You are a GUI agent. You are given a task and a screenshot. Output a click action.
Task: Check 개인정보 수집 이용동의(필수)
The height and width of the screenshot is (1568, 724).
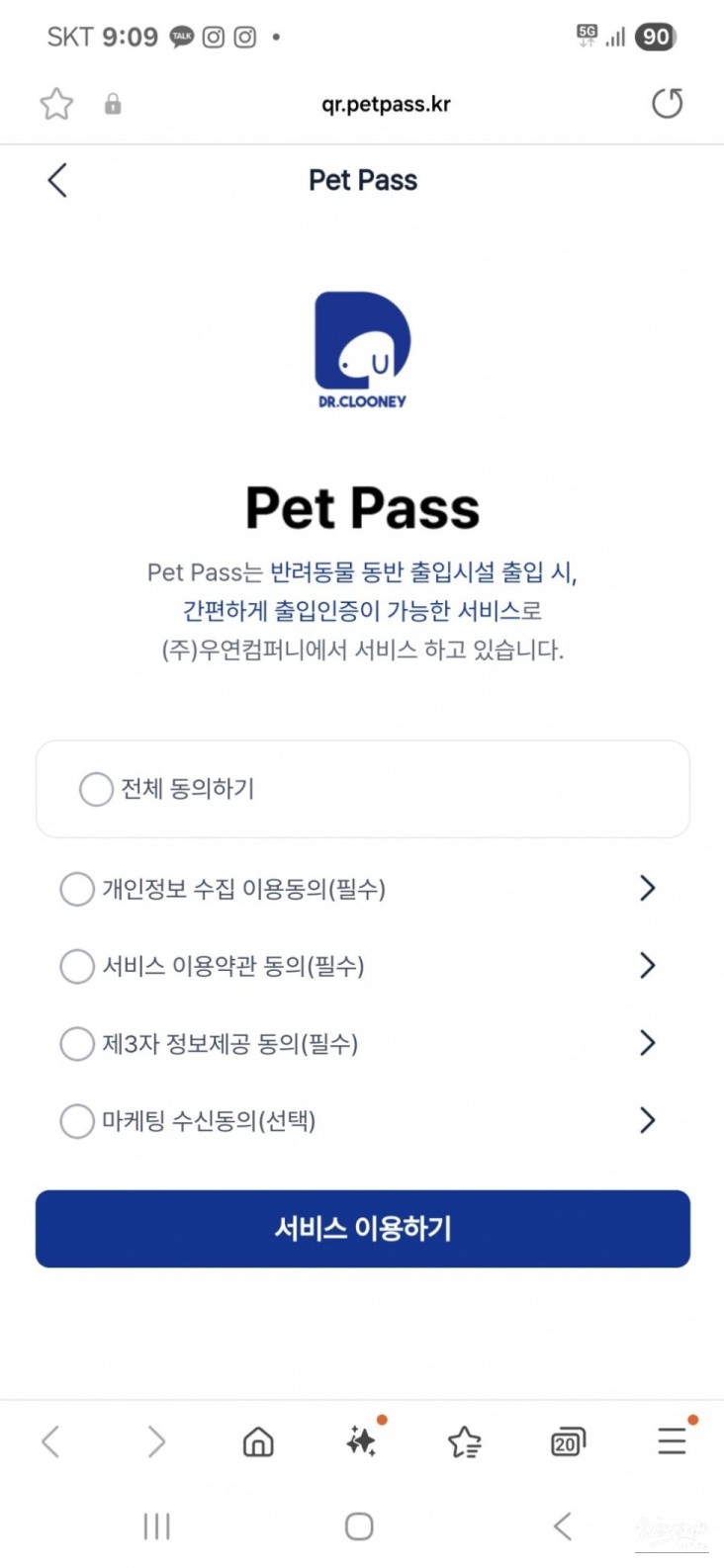pos(77,888)
